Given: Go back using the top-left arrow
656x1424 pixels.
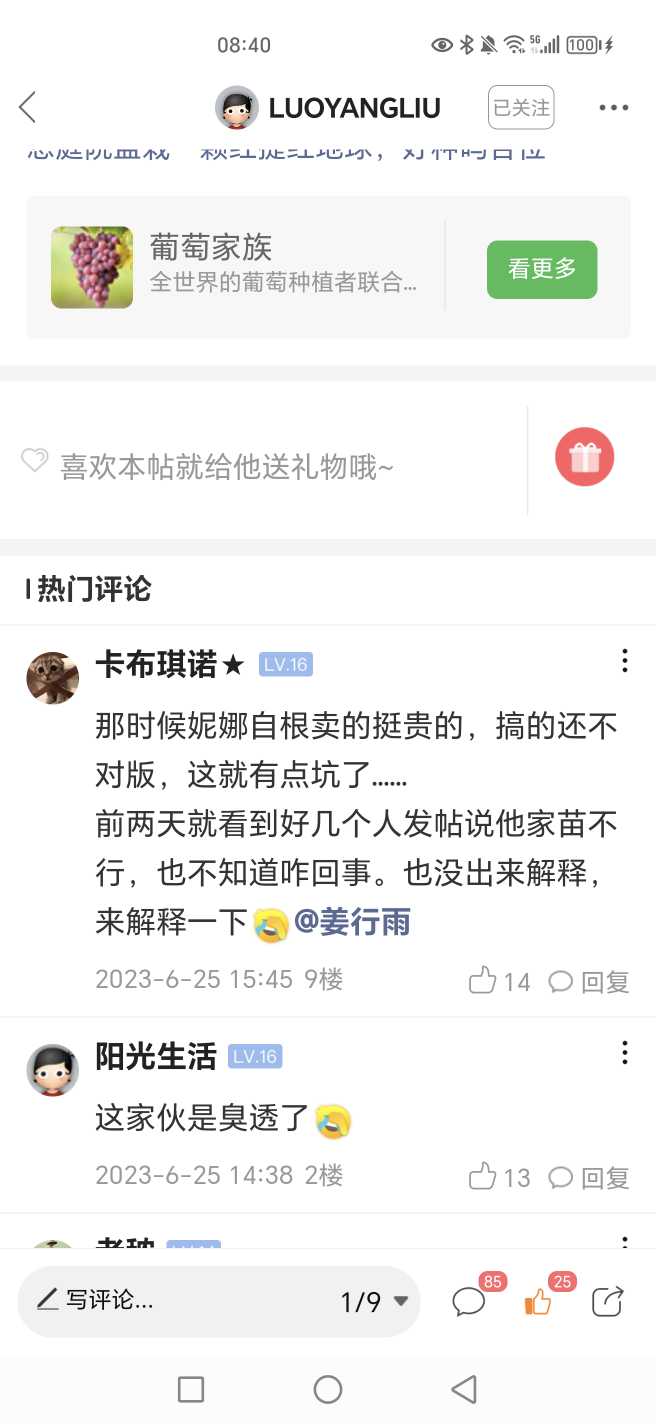Looking at the screenshot, I should click(28, 107).
